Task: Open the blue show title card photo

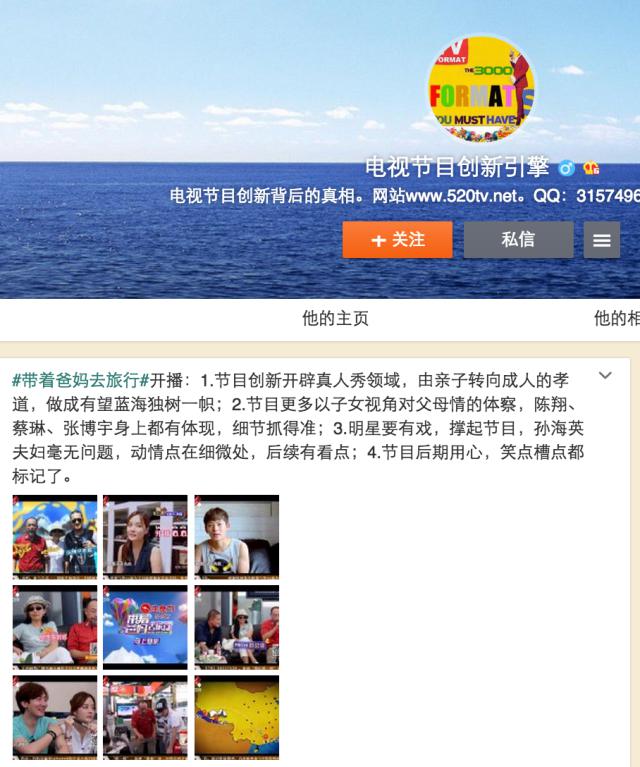Action: point(145,627)
